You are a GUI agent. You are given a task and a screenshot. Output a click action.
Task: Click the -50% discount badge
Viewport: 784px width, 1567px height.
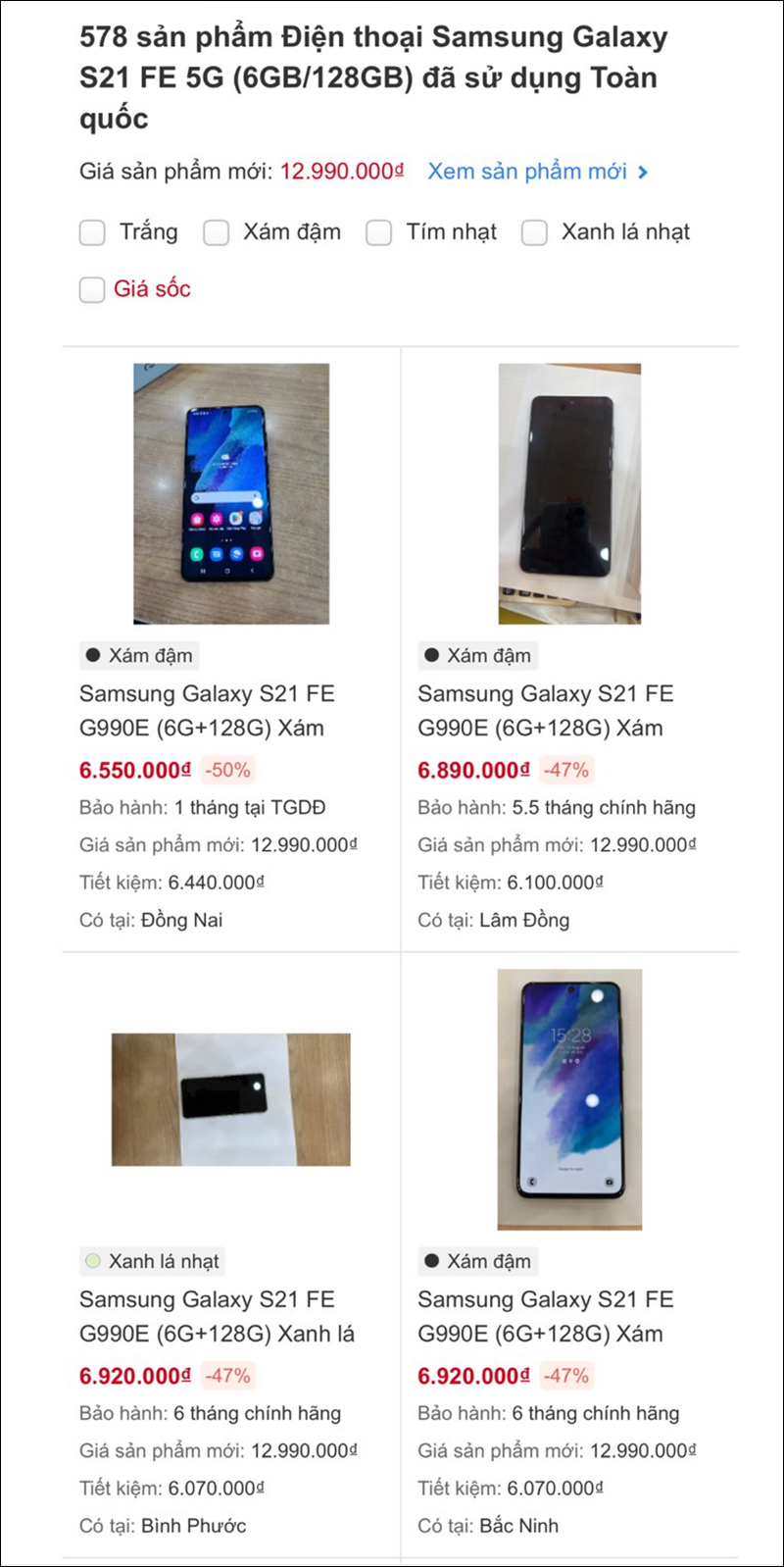point(226,771)
